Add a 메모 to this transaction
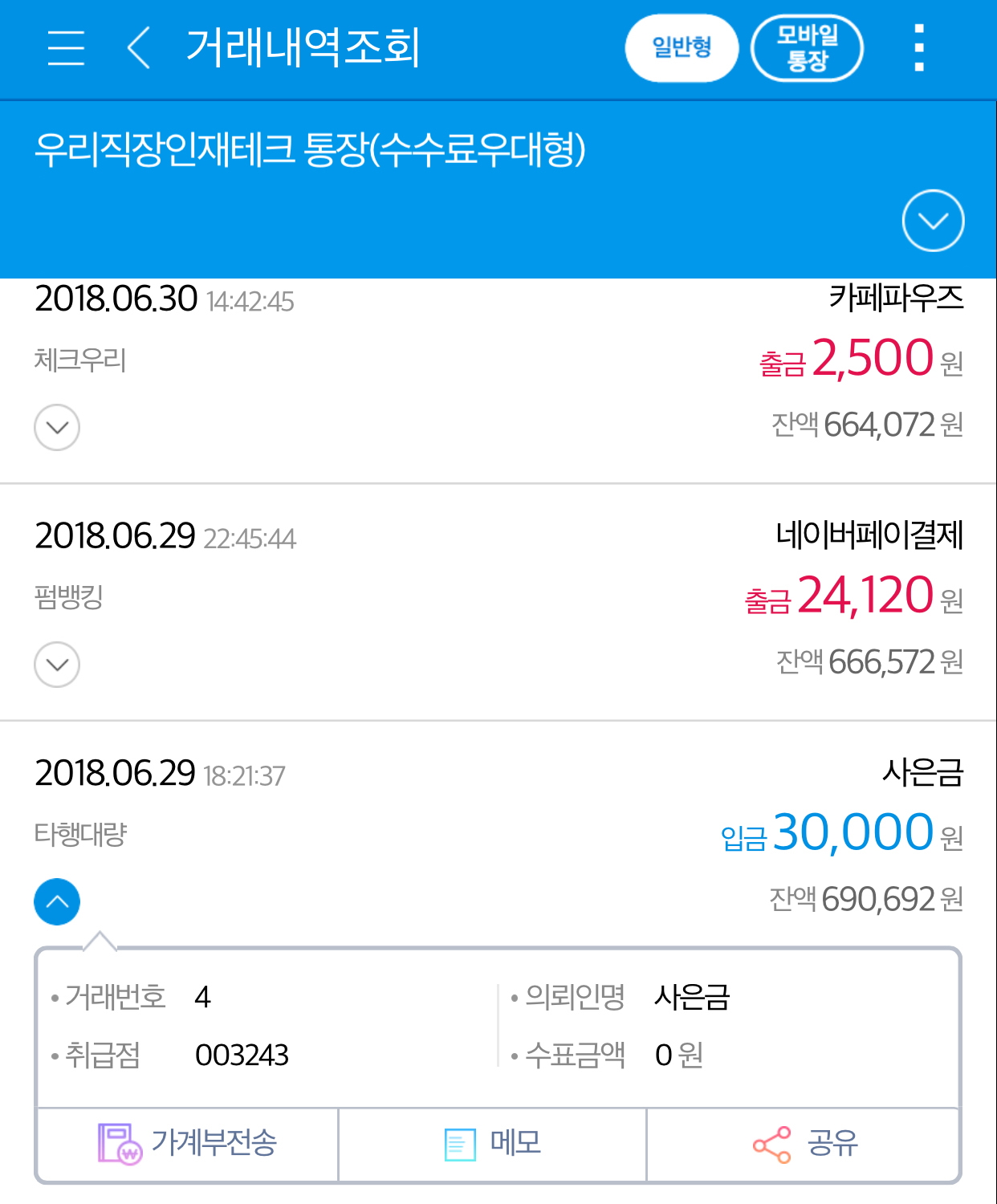 tap(493, 1143)
